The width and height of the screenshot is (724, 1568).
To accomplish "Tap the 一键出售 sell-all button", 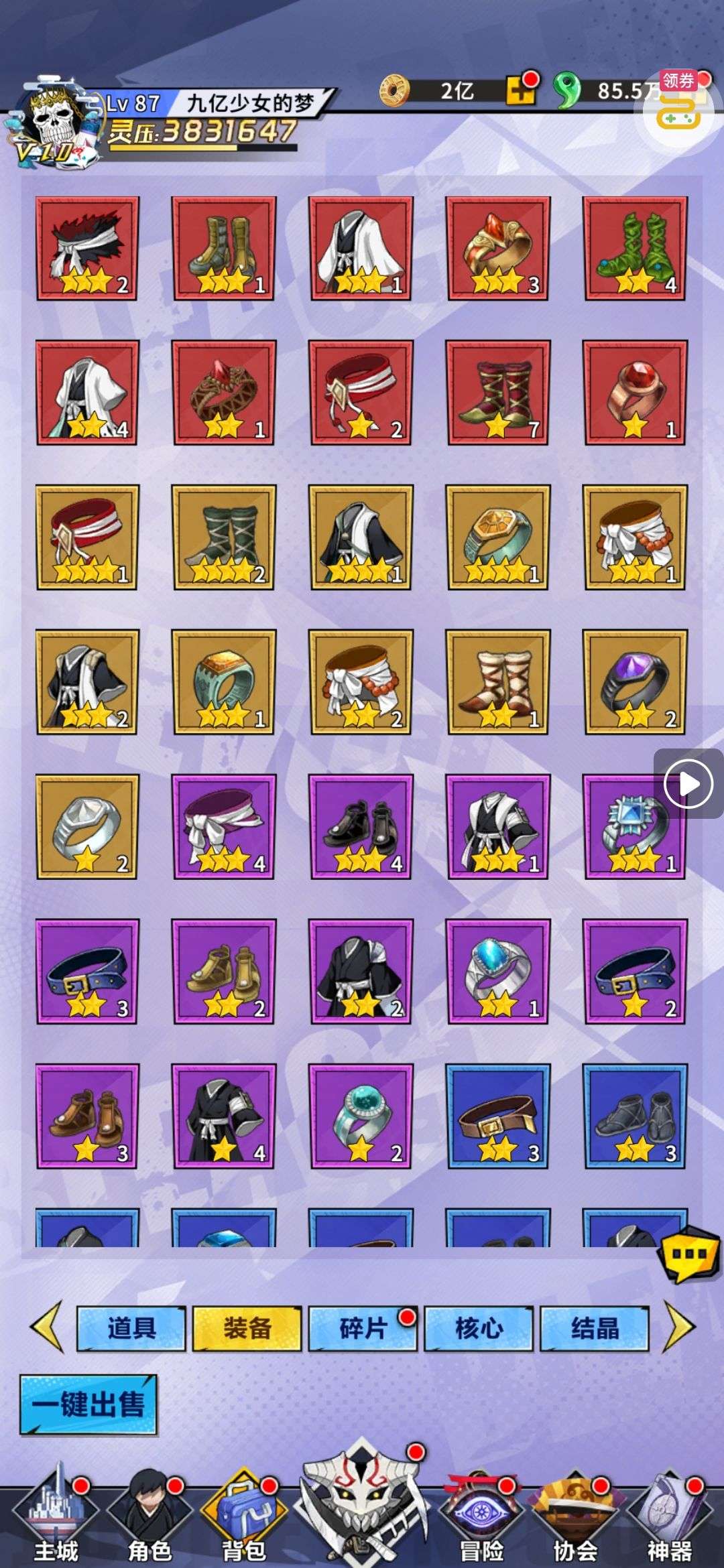I will point(88,1404).
